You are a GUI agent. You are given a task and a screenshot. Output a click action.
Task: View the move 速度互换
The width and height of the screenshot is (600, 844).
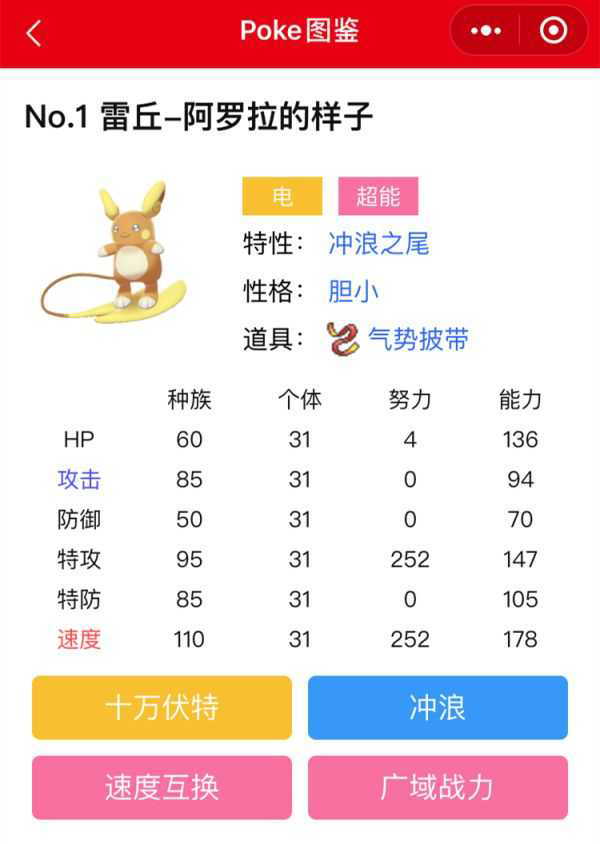[162, 787]
